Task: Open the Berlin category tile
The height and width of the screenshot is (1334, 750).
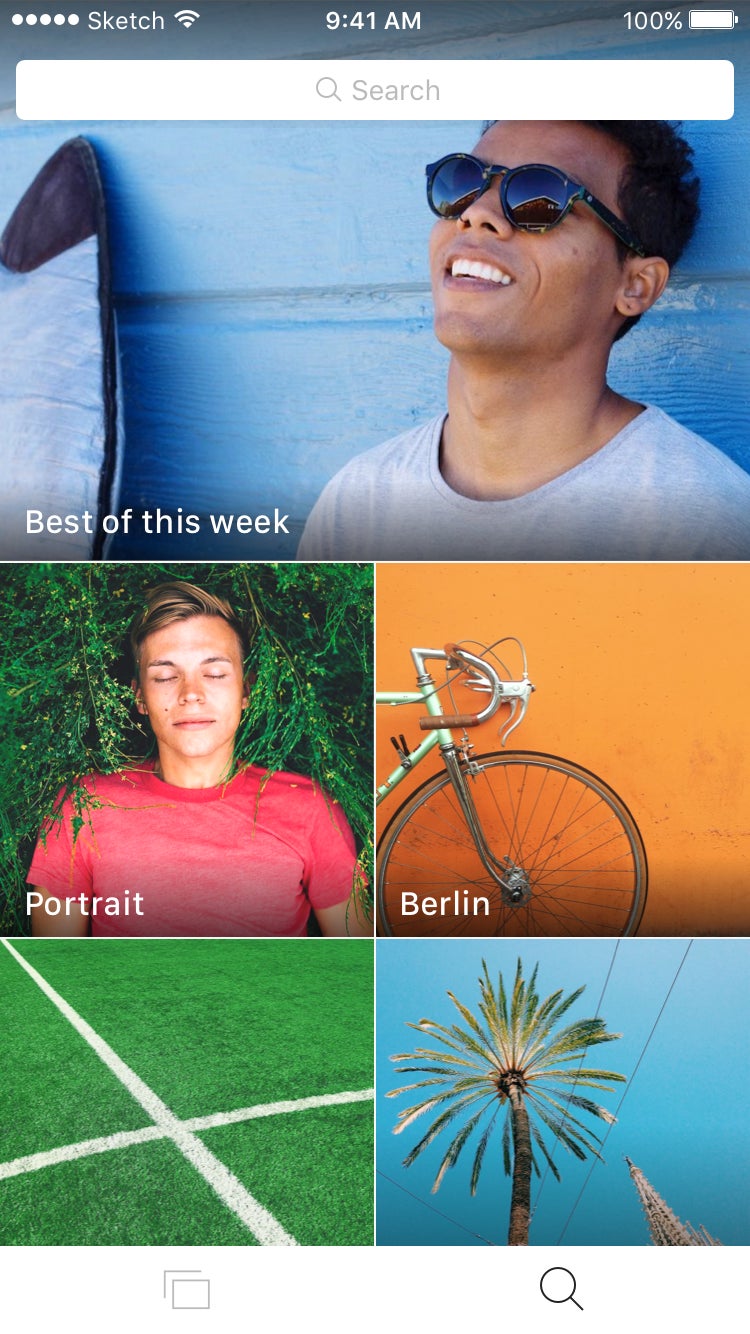Action: pos(563,750)
